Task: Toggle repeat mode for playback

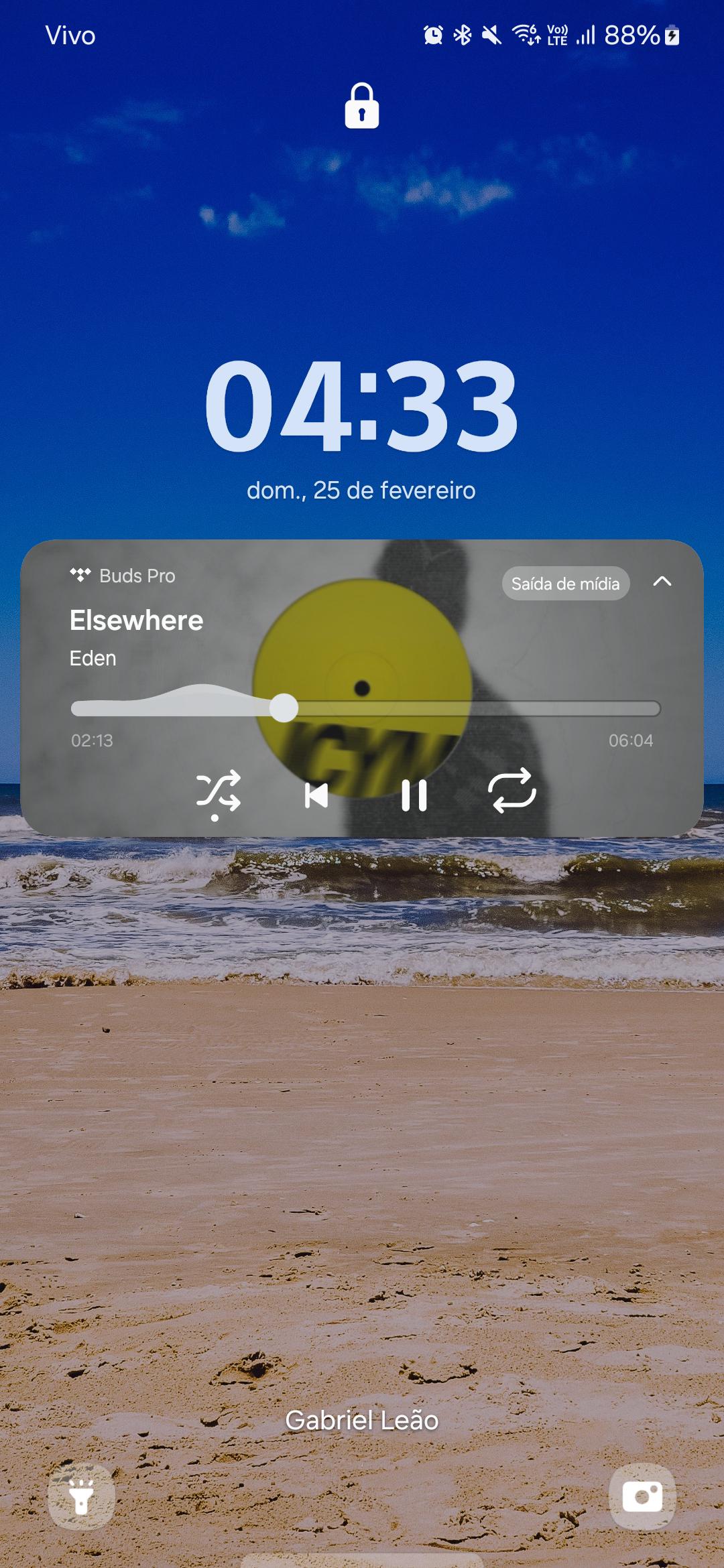Action: (x=512, y=791)
